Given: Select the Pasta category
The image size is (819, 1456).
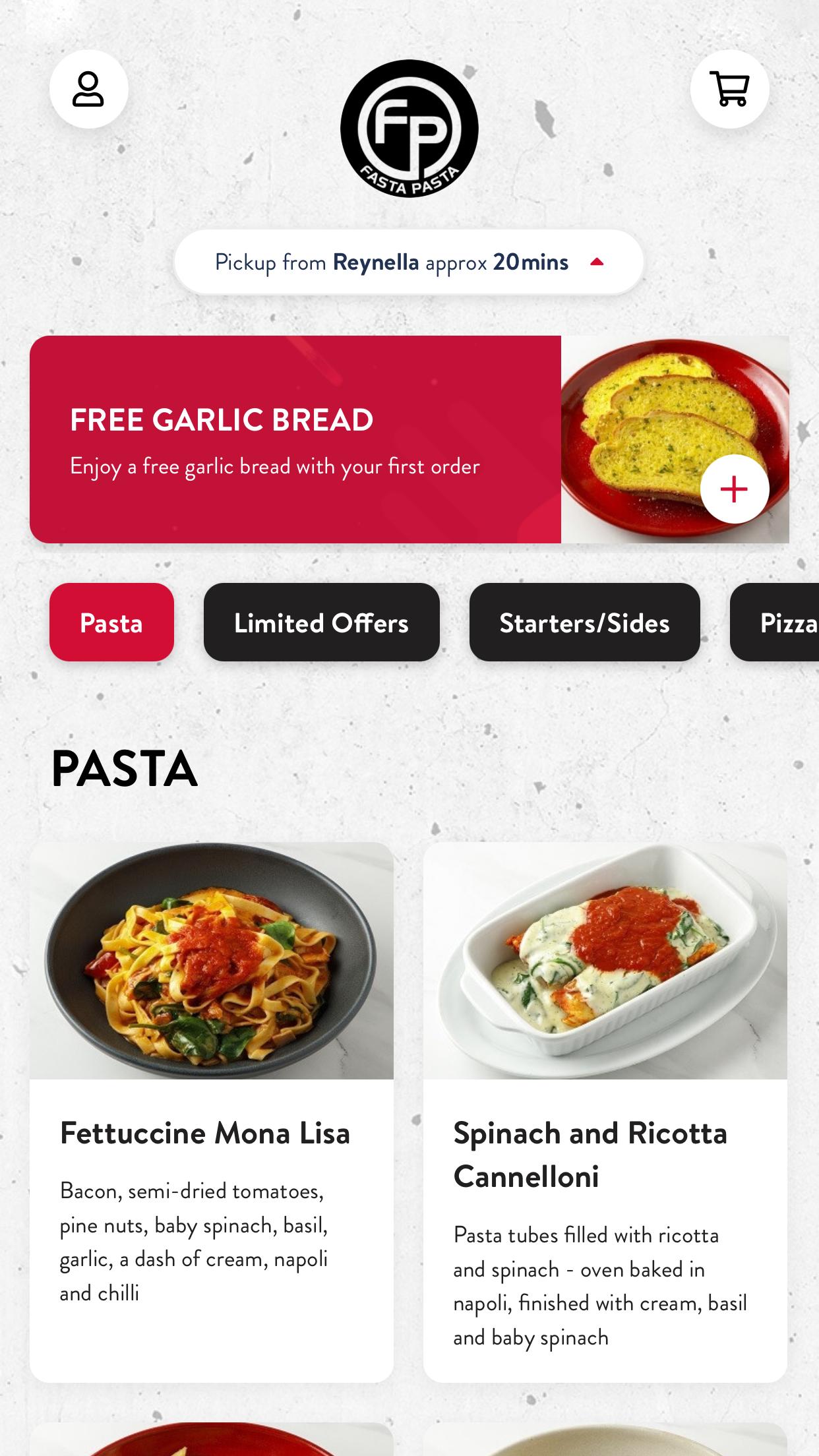Looking at the screenshot, I should click(111, 622).
